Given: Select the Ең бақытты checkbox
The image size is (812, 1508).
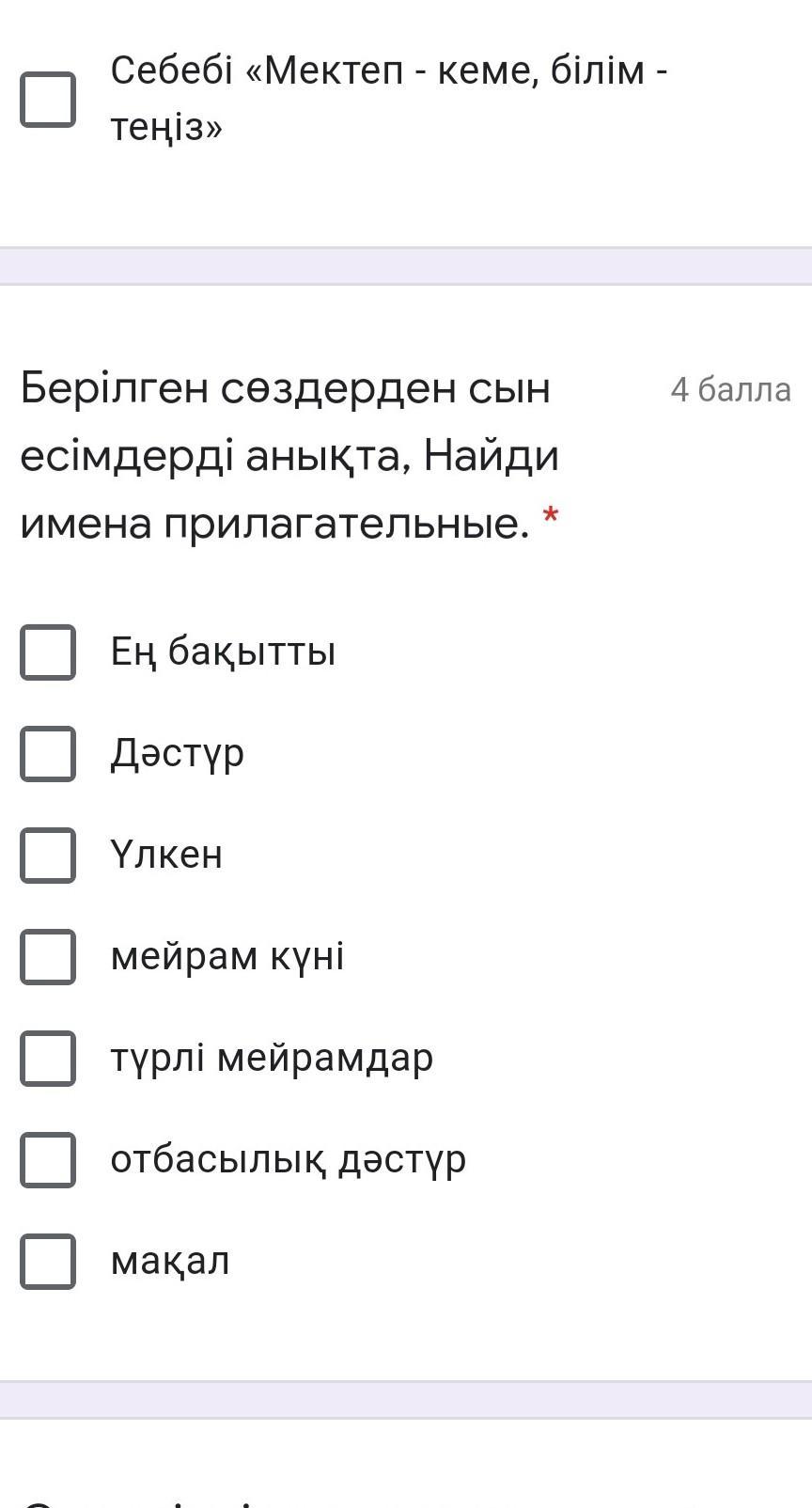Looking at the screenshot, I should point(48,652).
